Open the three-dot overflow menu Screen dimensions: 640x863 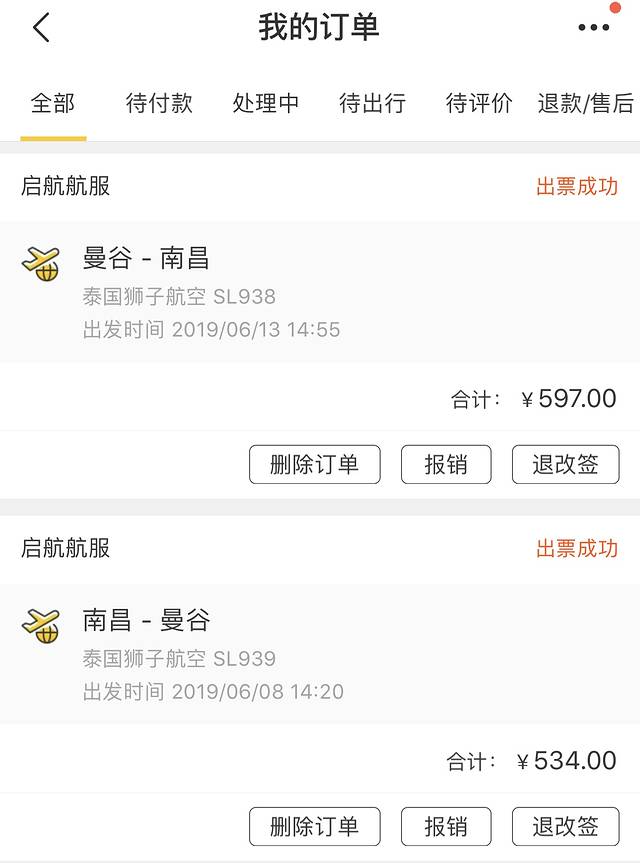(594, 28)
